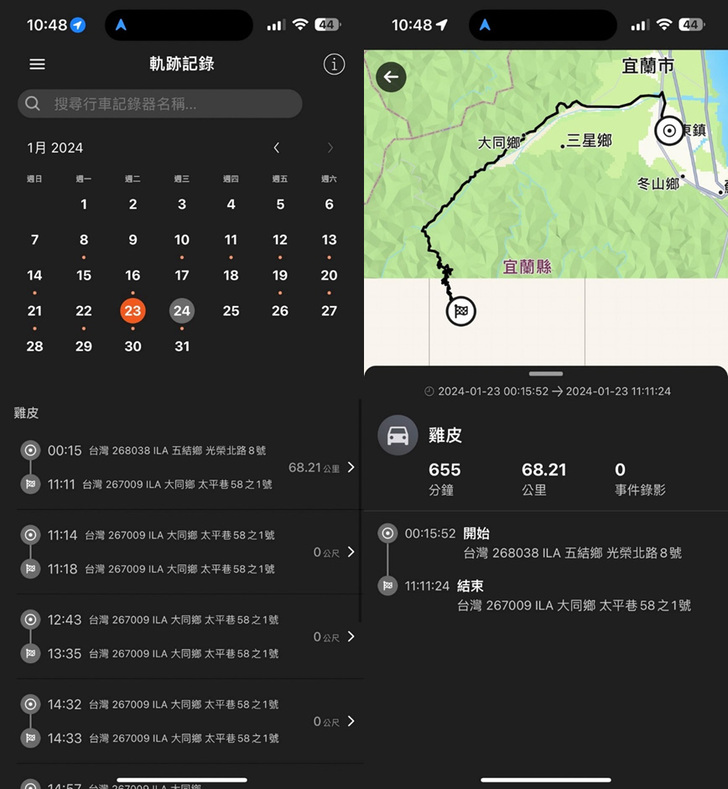Screen dimensions: 728x789
Task: Pick January 20 on the calendar
Action: coord(329,276)
